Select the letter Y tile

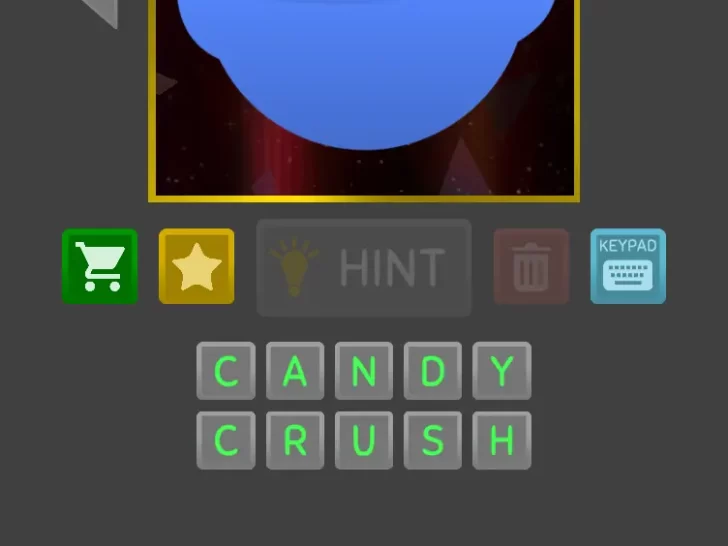[x=502, y=371]
